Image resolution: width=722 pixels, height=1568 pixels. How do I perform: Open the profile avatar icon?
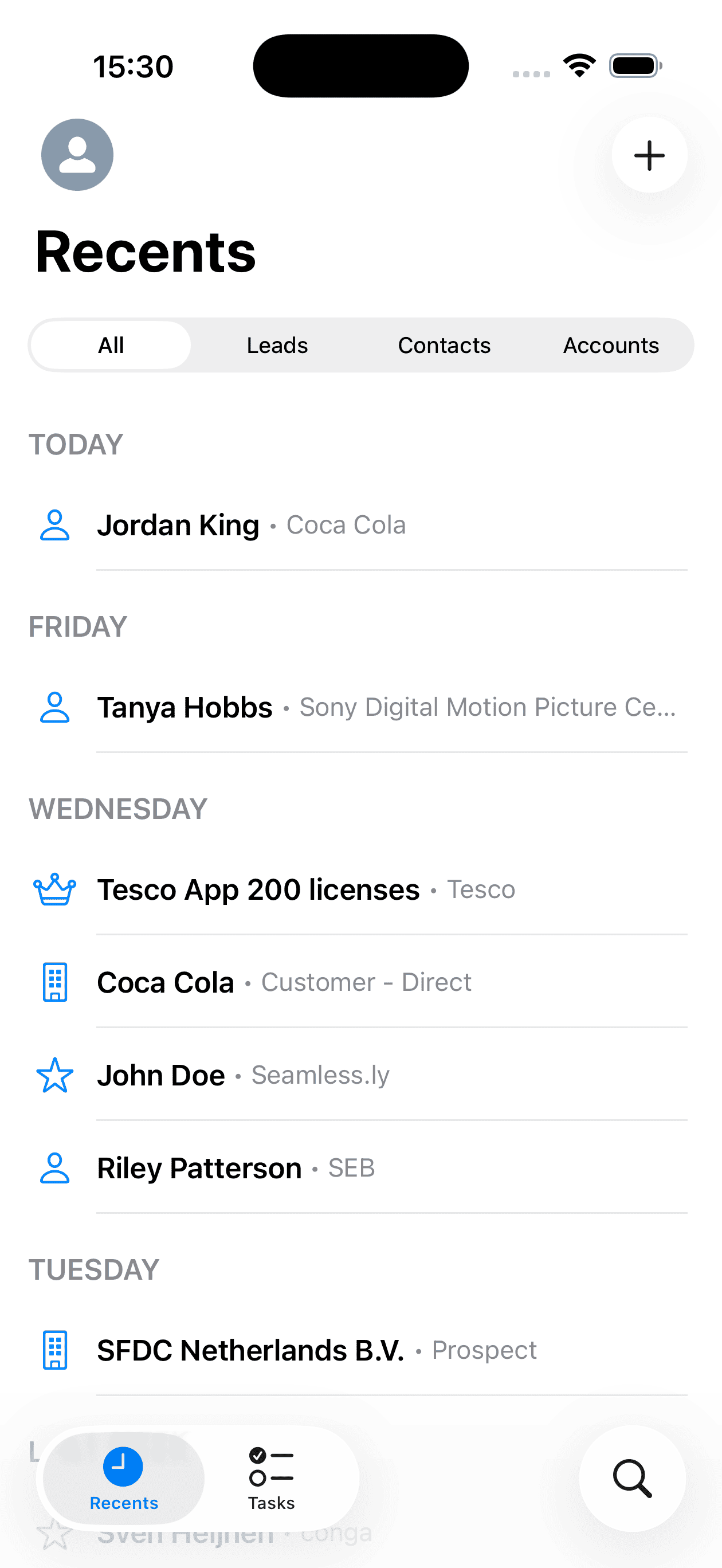[x=77, y=155]
